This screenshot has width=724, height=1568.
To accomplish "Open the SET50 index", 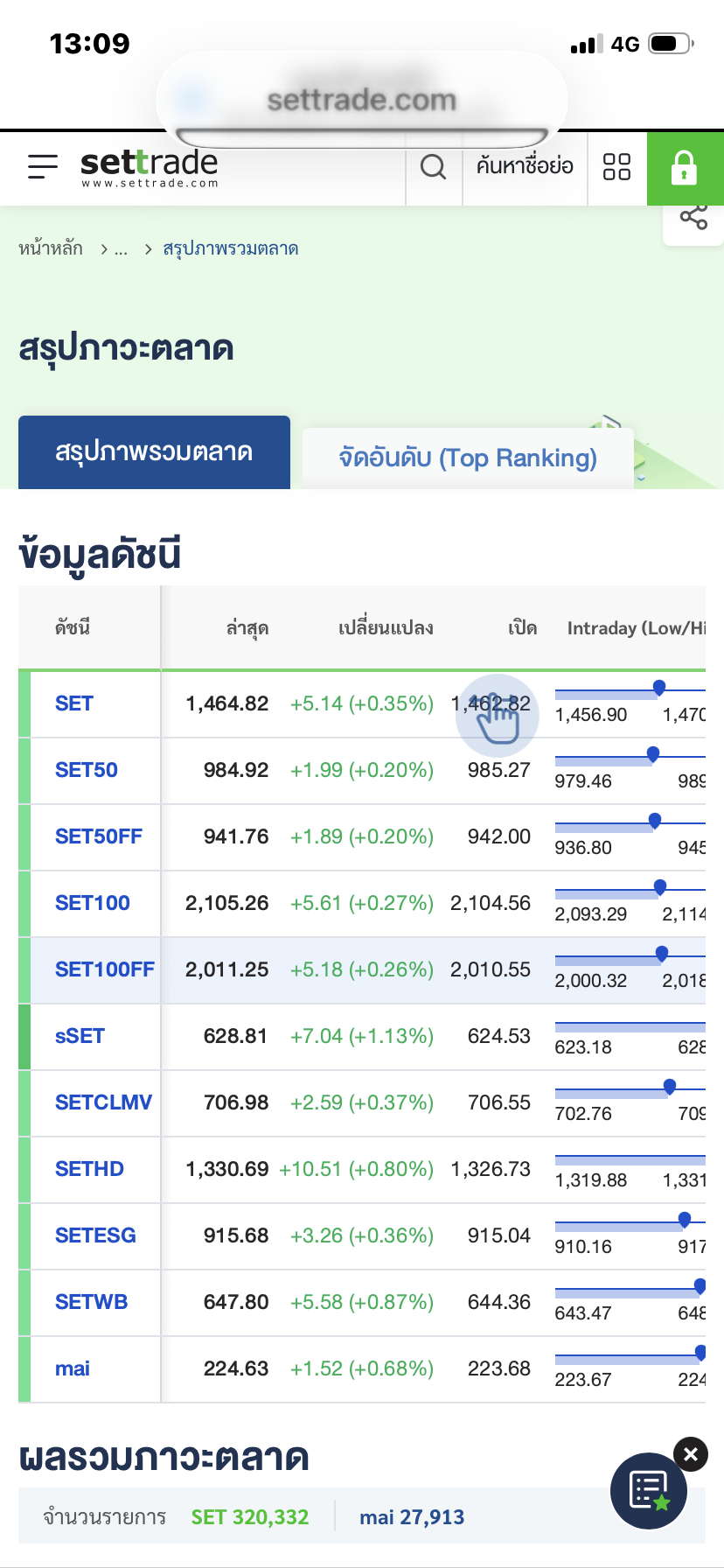I will (x=87, y=770).
